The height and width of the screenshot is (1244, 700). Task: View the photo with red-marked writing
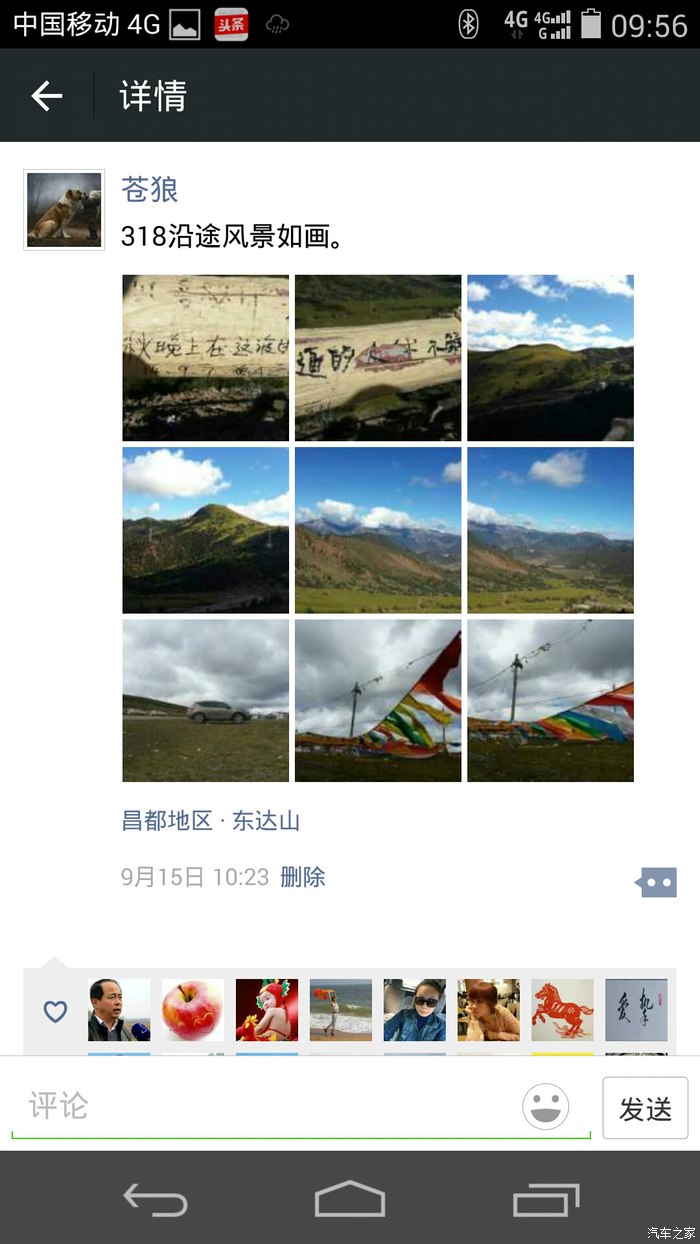378,358
